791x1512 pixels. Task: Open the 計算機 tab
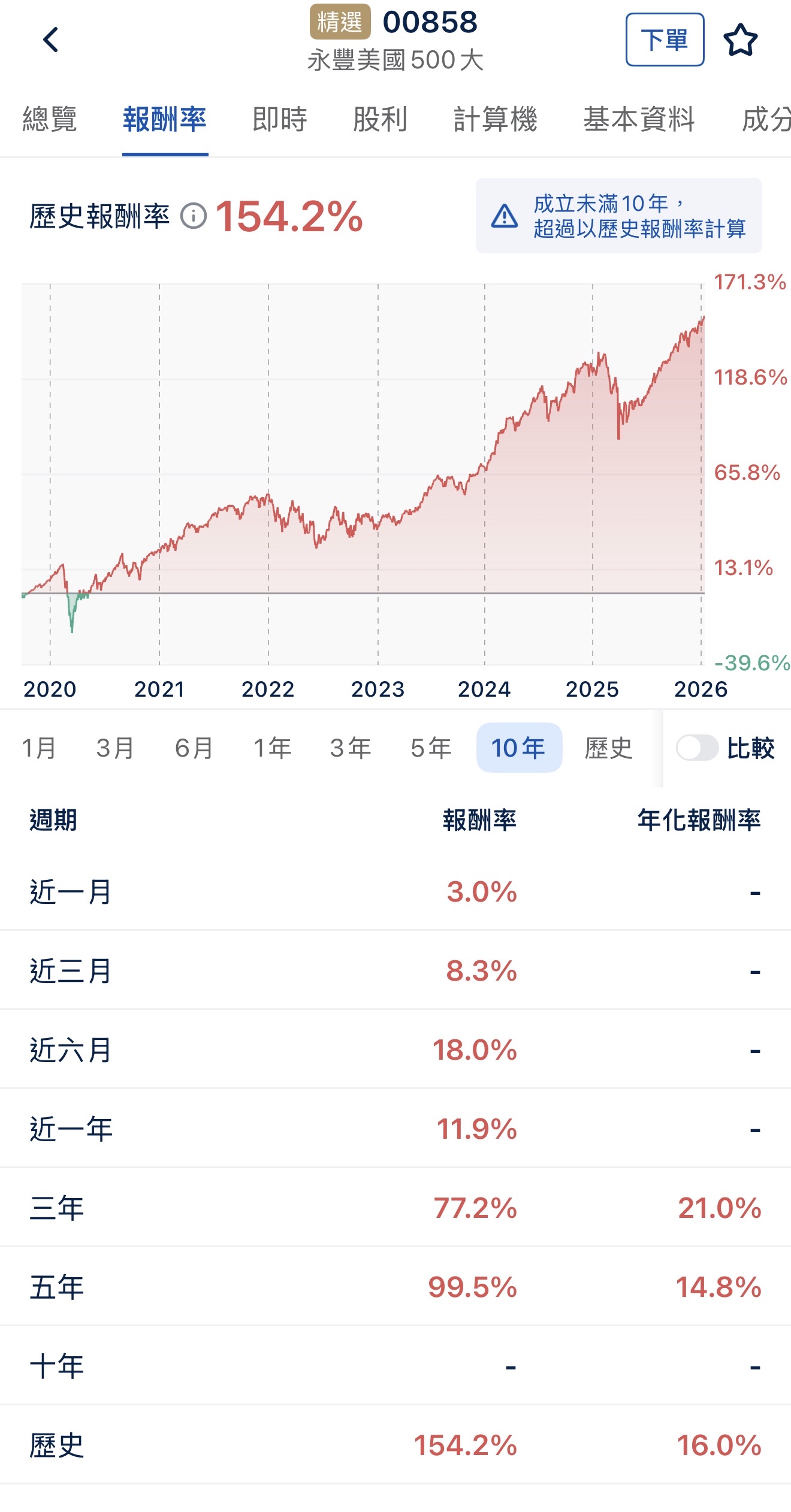point(495,119)
